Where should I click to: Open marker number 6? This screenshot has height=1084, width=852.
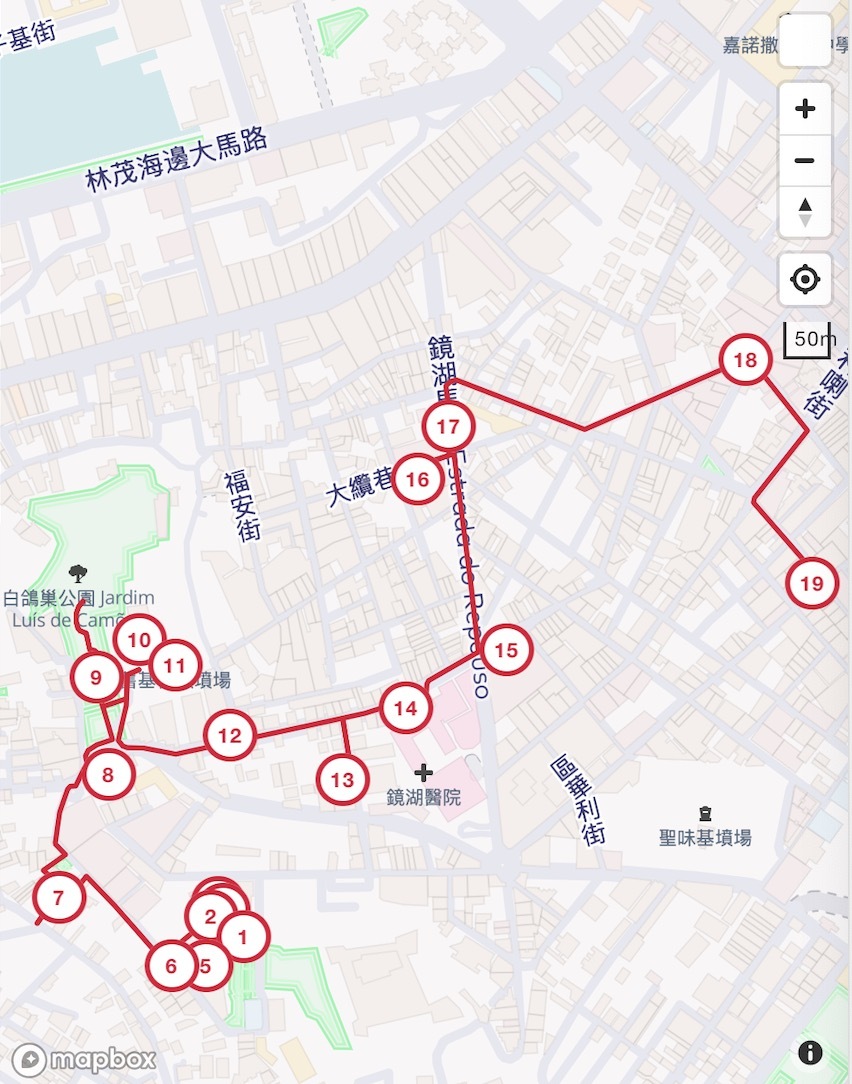170,966
